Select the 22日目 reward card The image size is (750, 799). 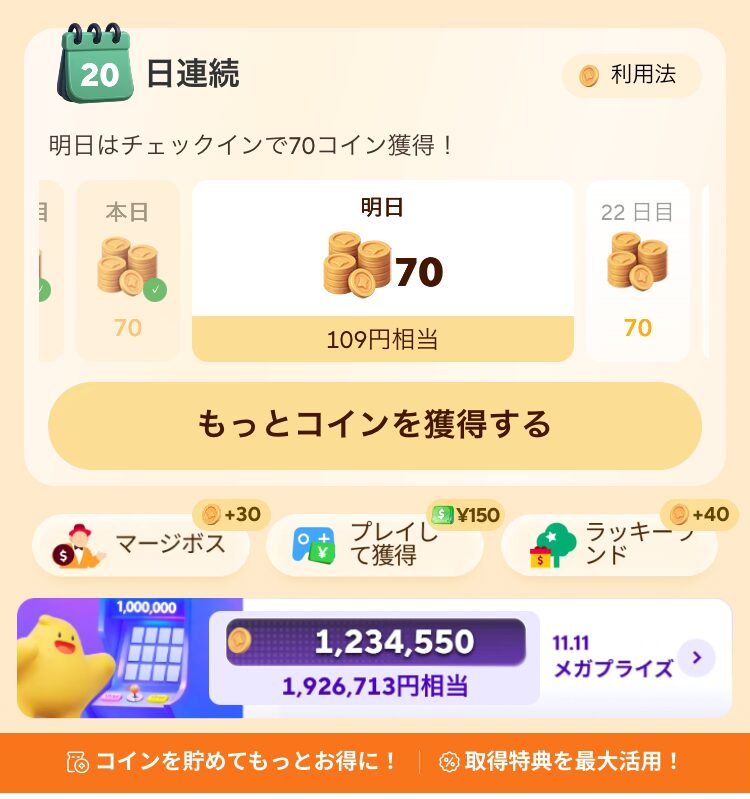pos(637,271)
